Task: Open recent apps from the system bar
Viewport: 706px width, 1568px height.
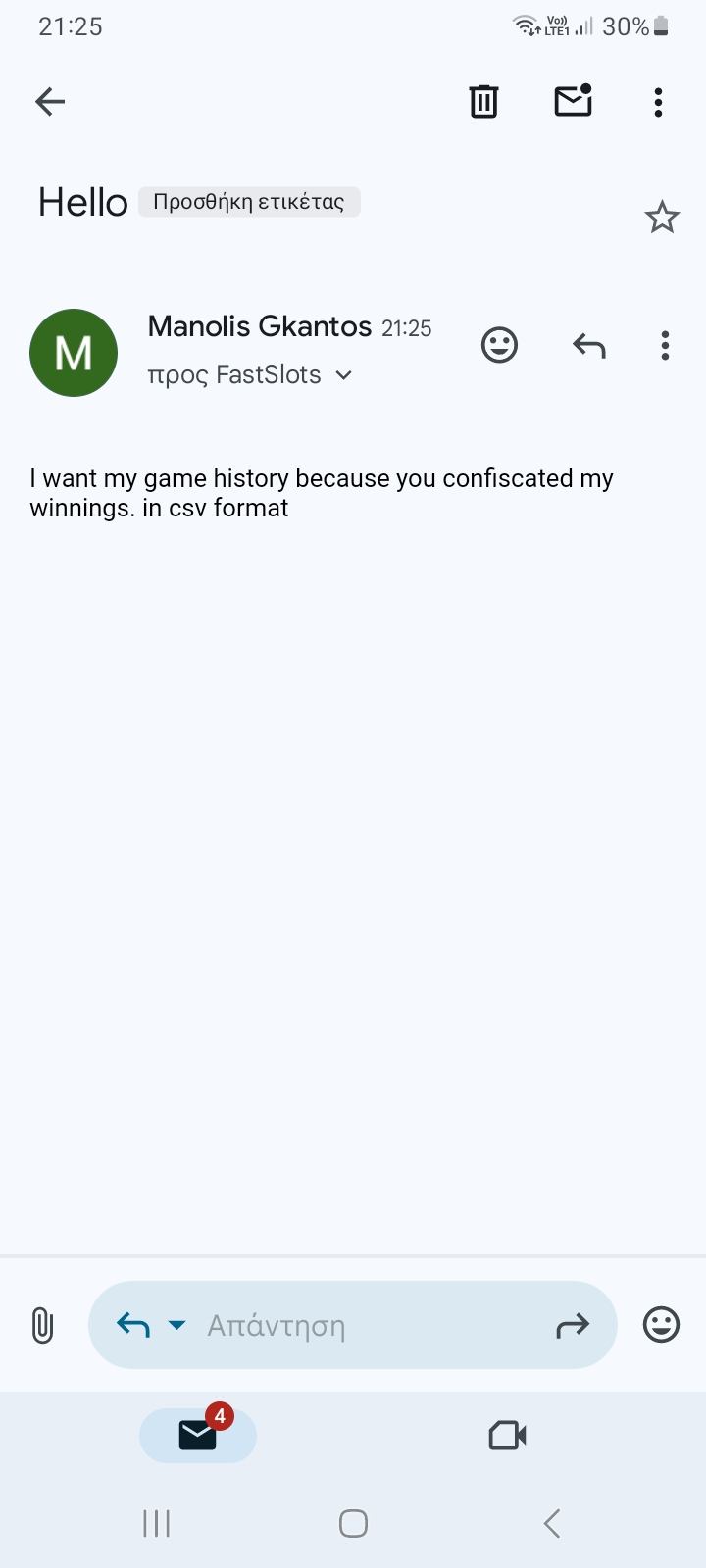Action: tap(157, 1523)
